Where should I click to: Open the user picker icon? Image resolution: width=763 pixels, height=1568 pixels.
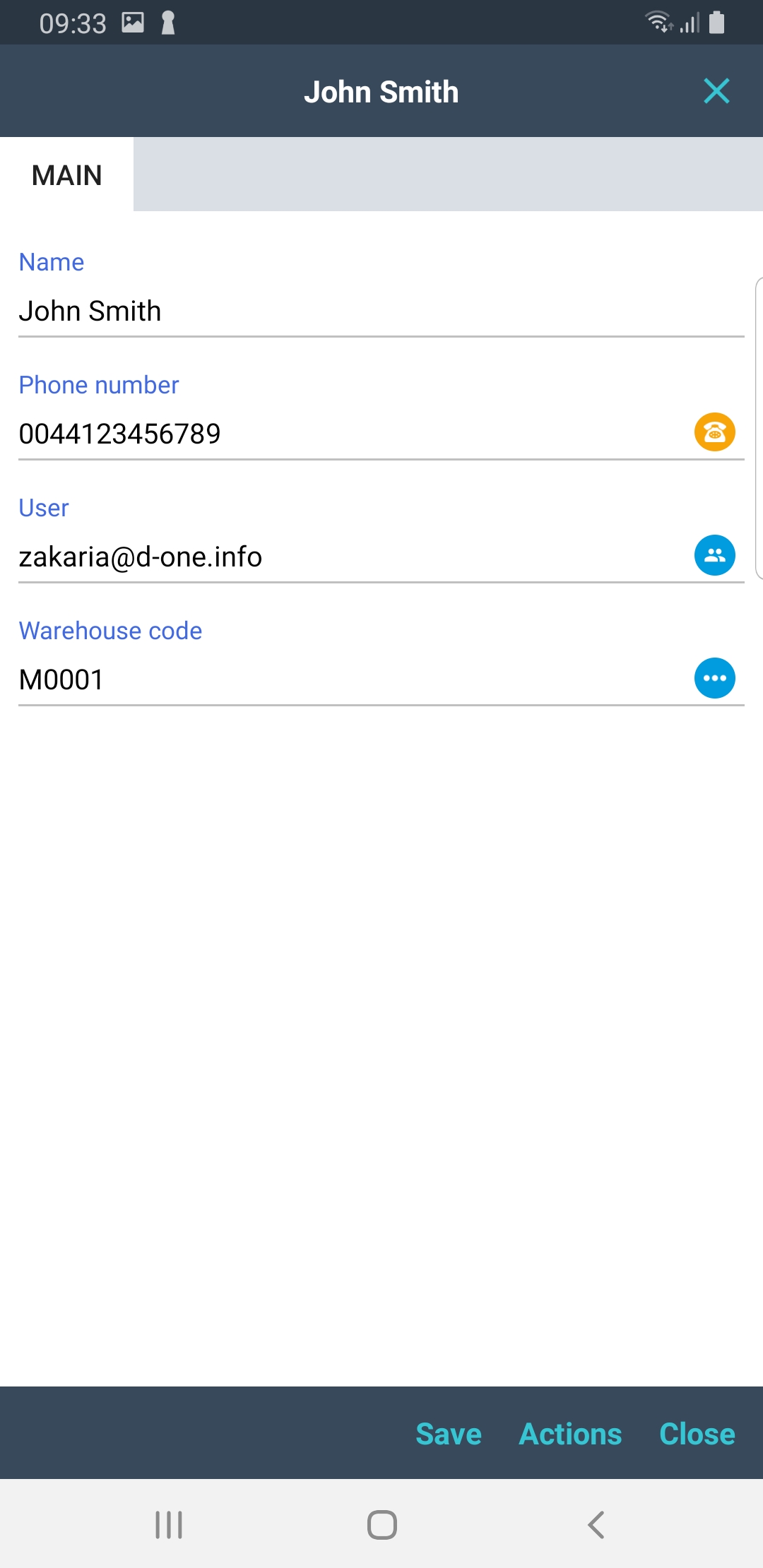(714, 555)
